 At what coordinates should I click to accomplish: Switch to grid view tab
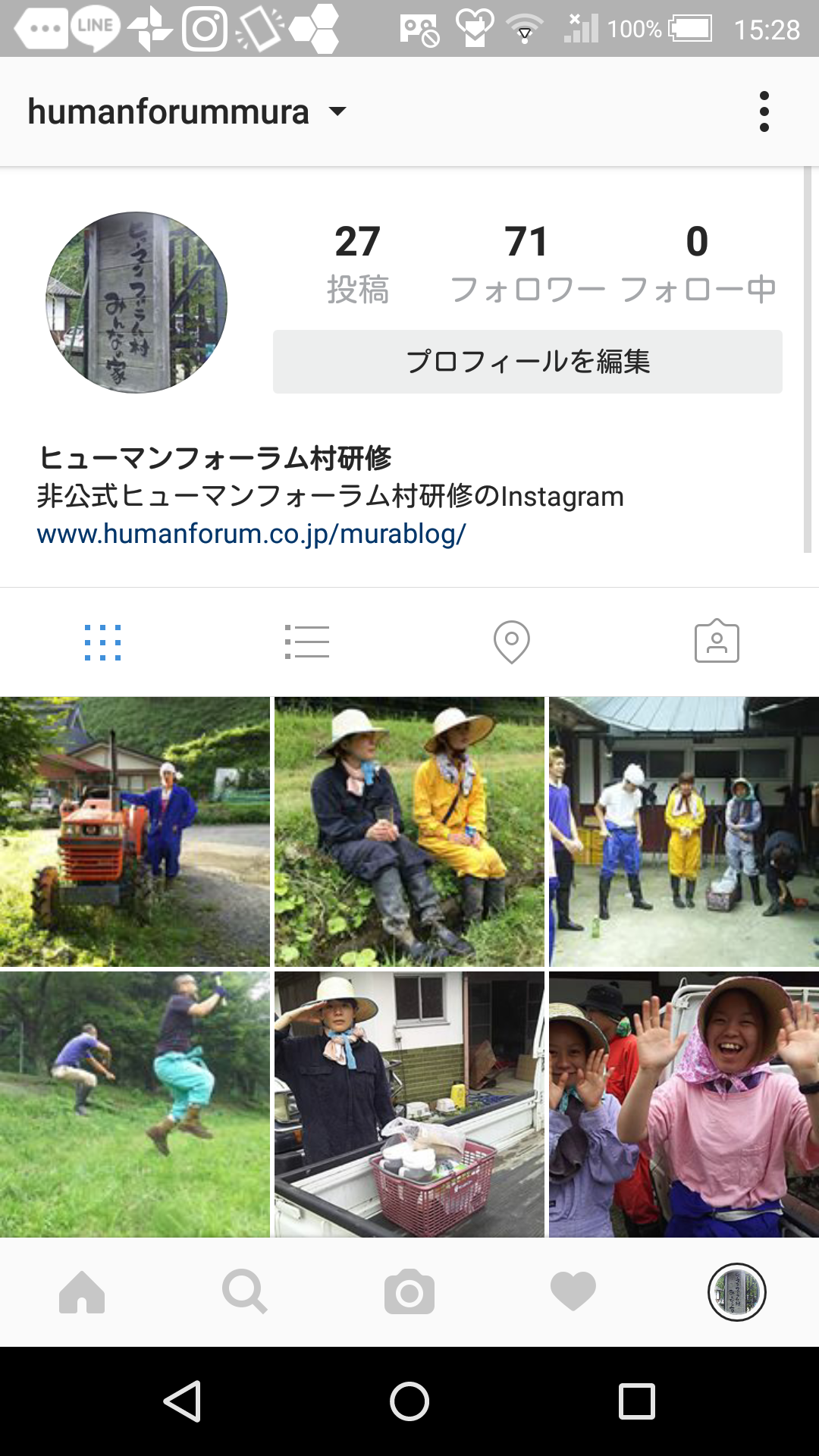click(x=102, y=642)
